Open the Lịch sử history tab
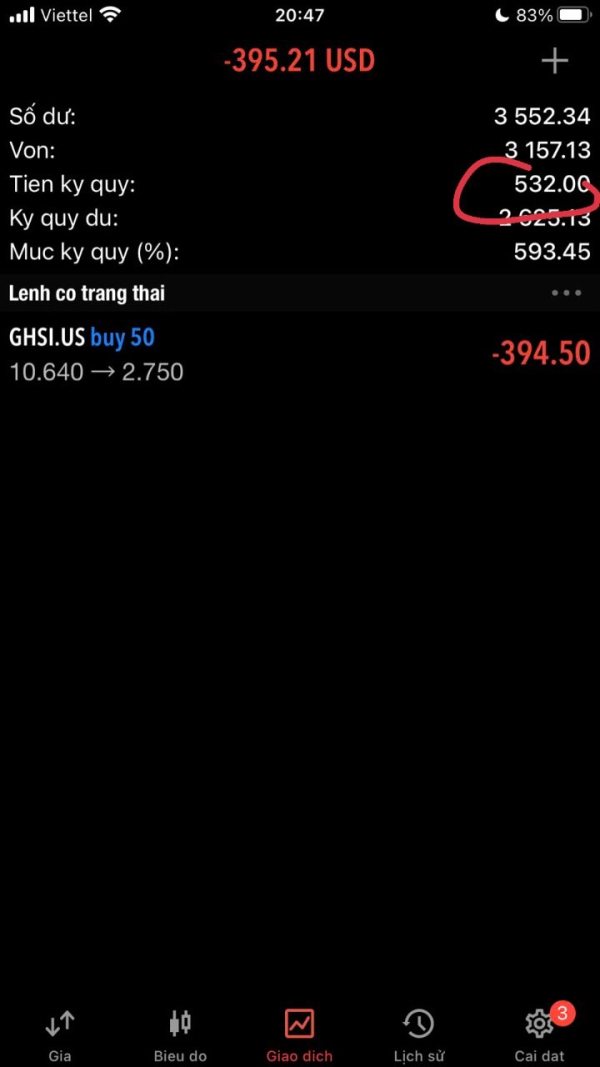 point(418,1033)
